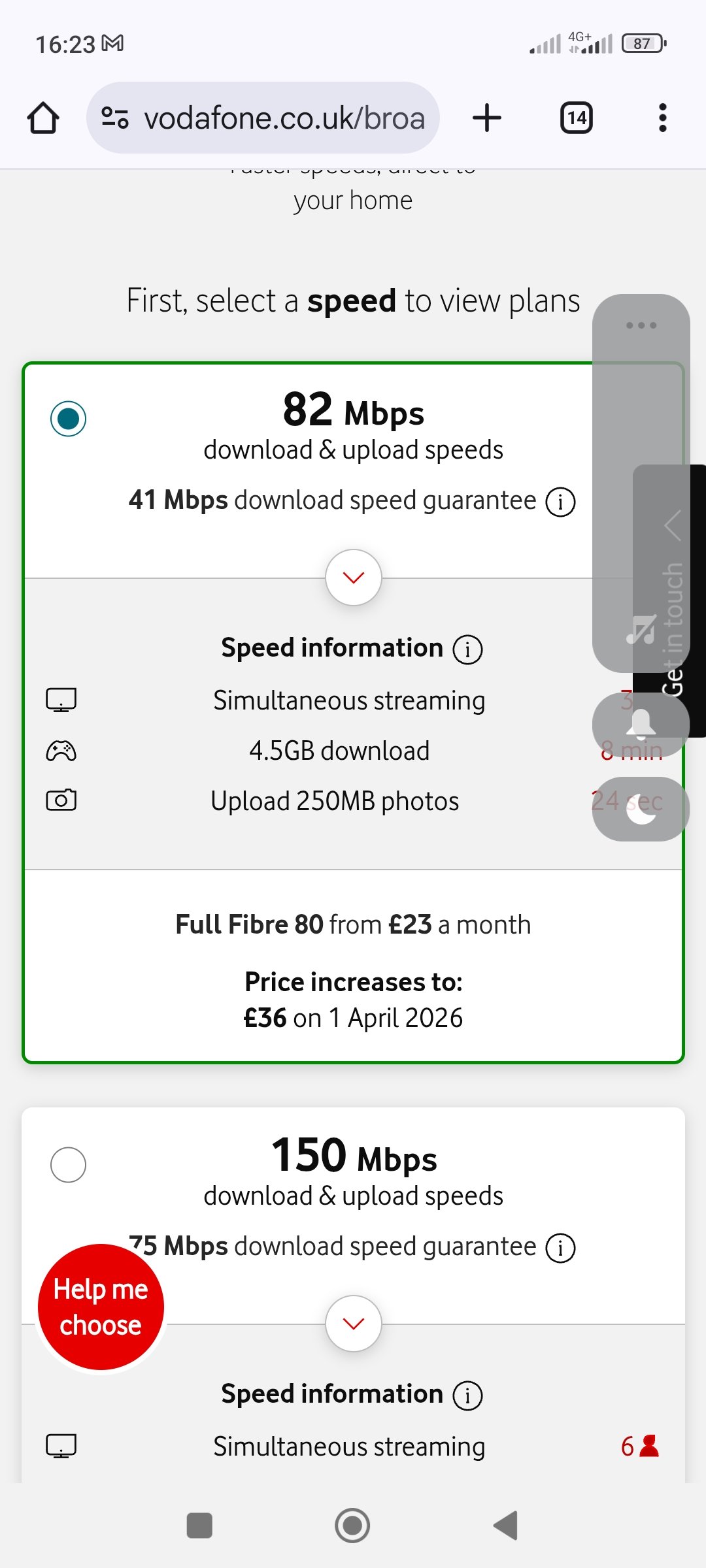
Task: Go back with the system back button
Action: (x=506, y=1526)
